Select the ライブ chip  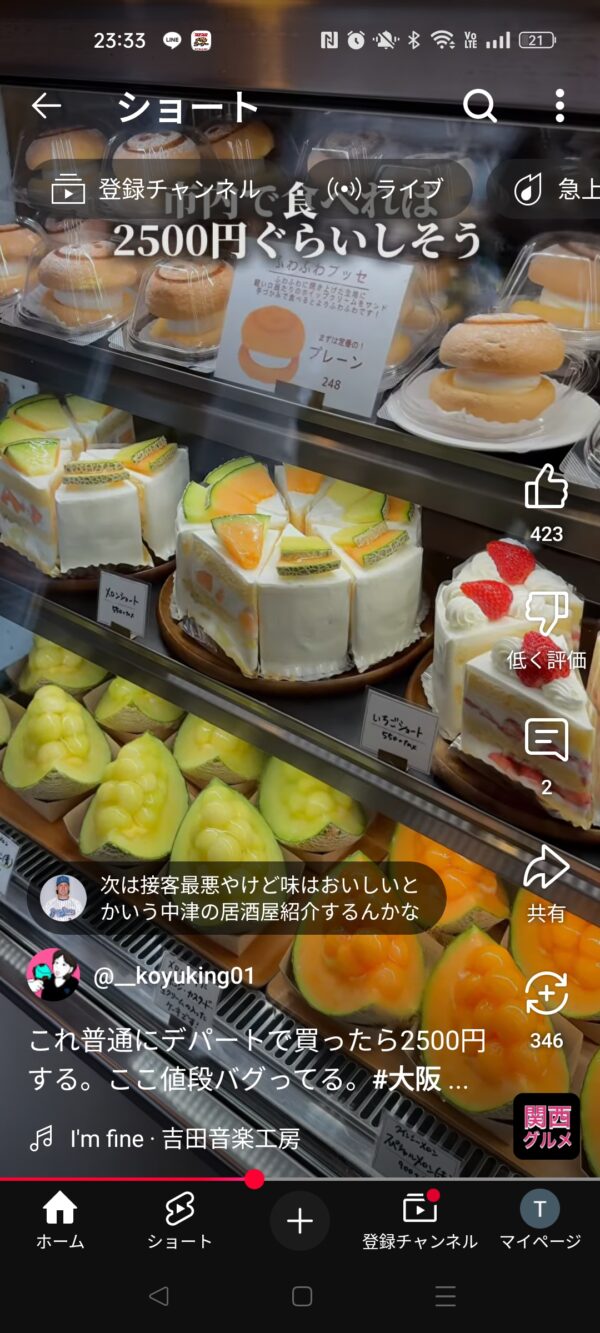(385, 189)
